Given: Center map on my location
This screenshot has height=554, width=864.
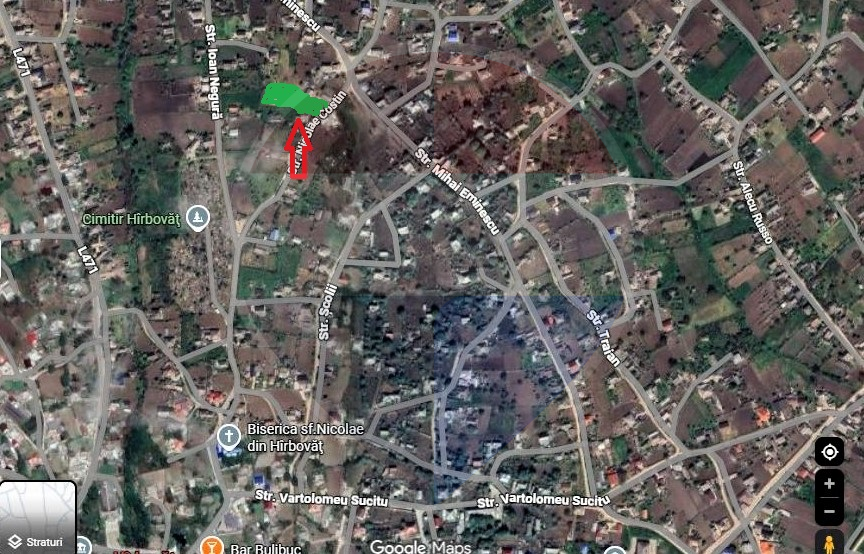Looking at the screenshot, I should pyautogui.click(x=829, y=452).
